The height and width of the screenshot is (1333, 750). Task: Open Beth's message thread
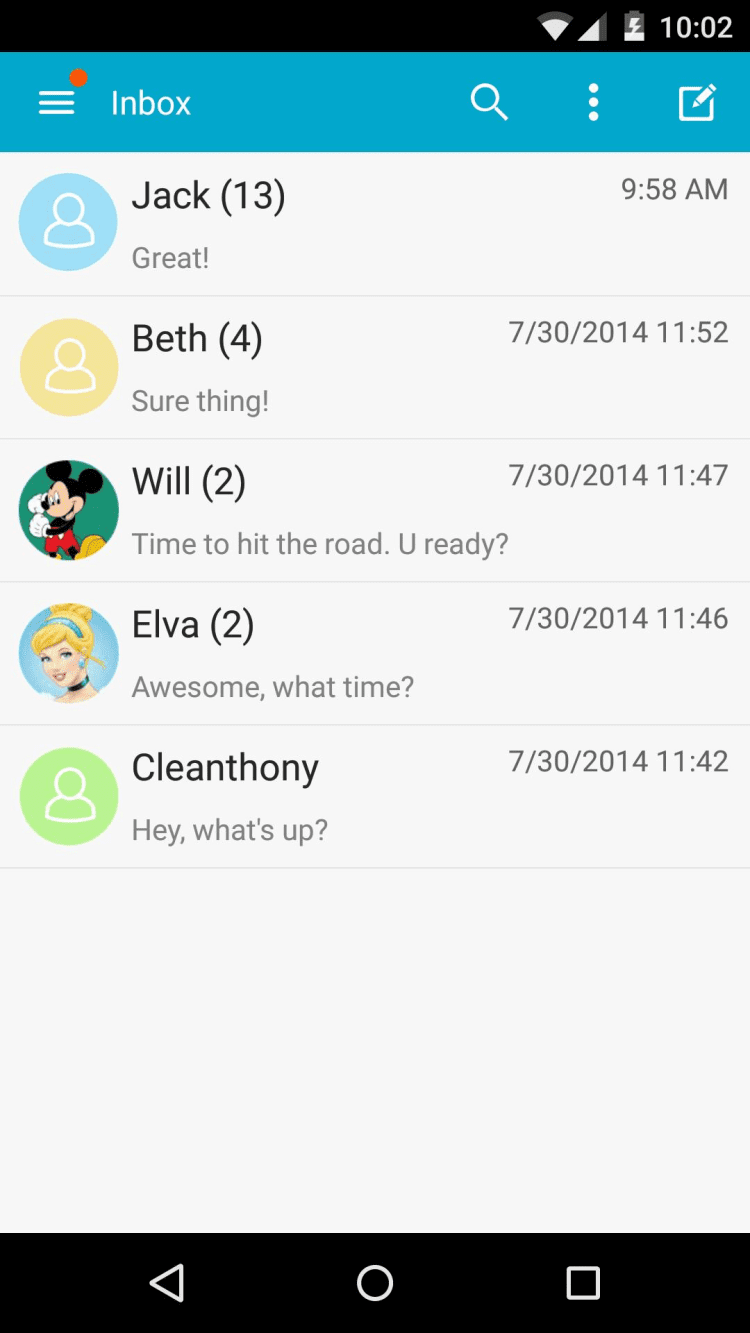(375, 367)
